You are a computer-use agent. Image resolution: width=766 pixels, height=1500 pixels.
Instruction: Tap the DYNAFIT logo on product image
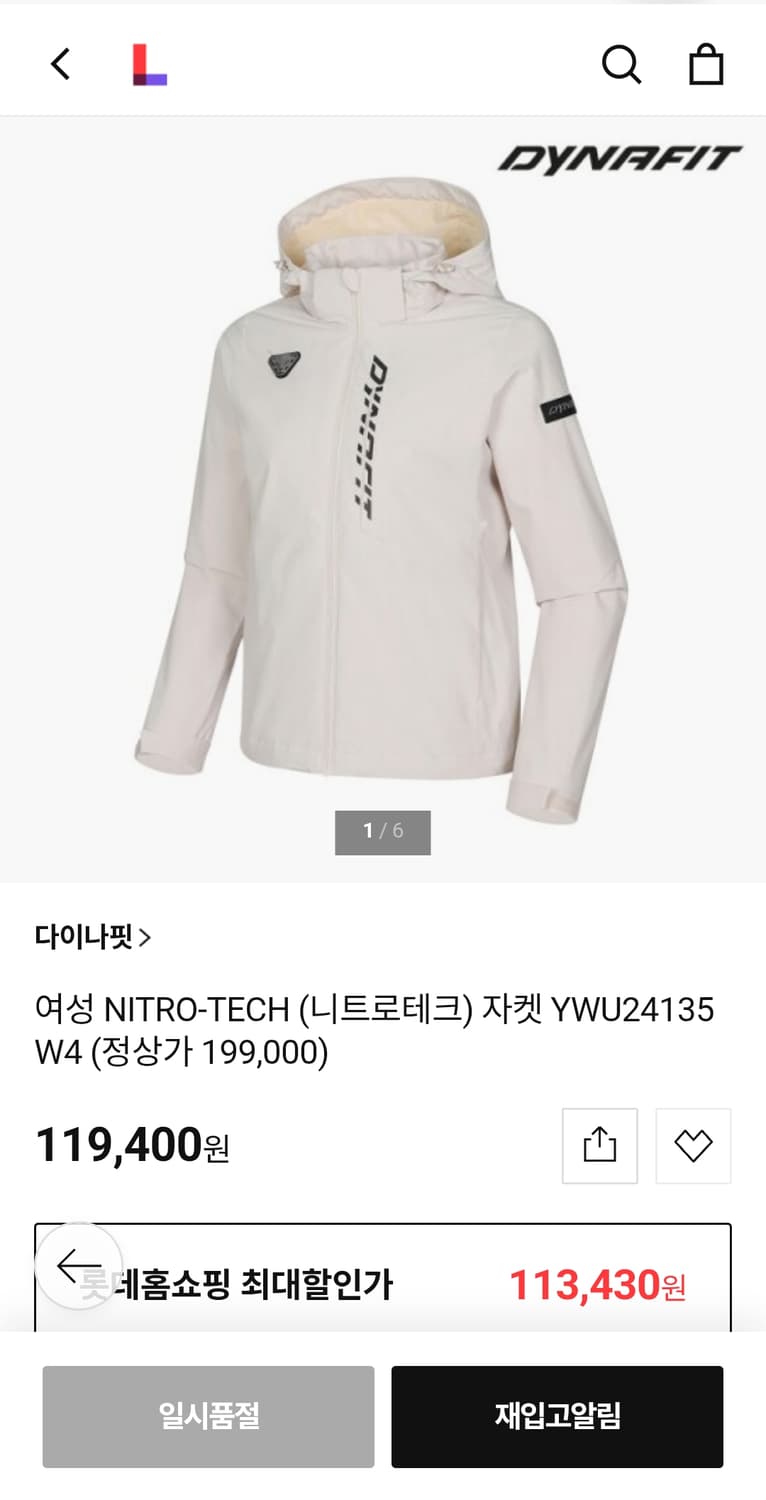(x=620, y=156)
